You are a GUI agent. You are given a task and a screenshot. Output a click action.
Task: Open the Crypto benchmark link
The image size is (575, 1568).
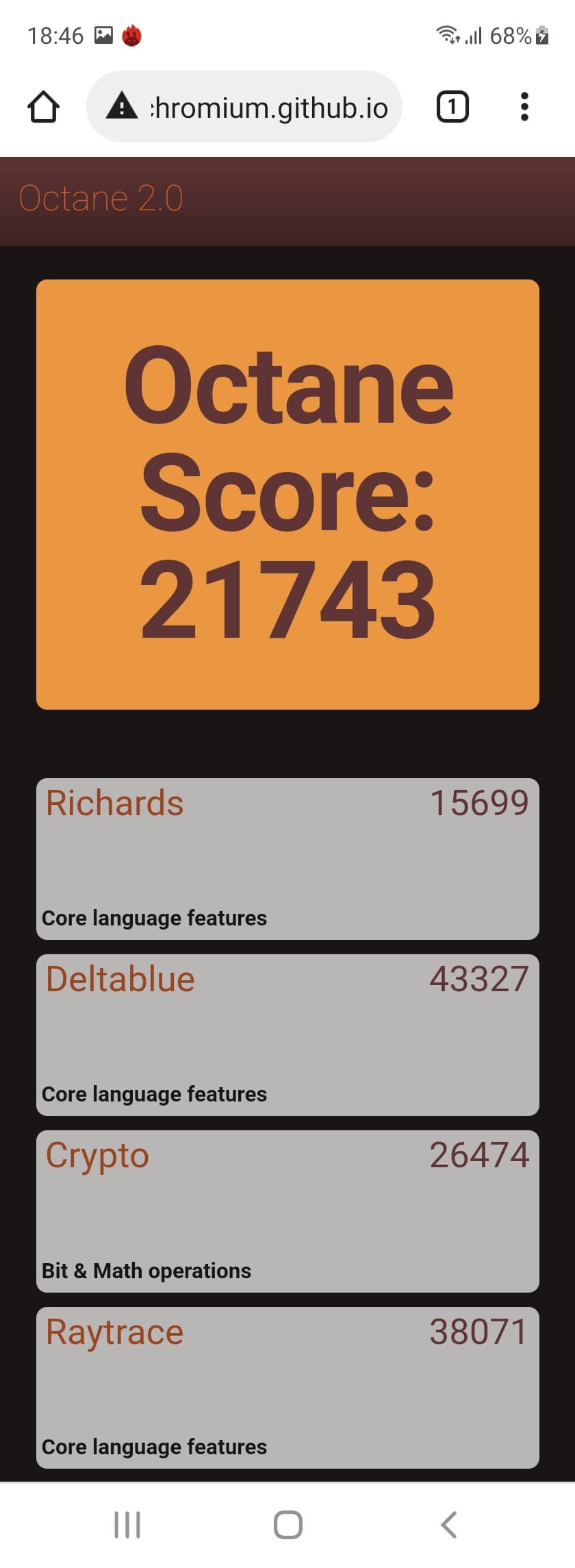point(97,1155)
